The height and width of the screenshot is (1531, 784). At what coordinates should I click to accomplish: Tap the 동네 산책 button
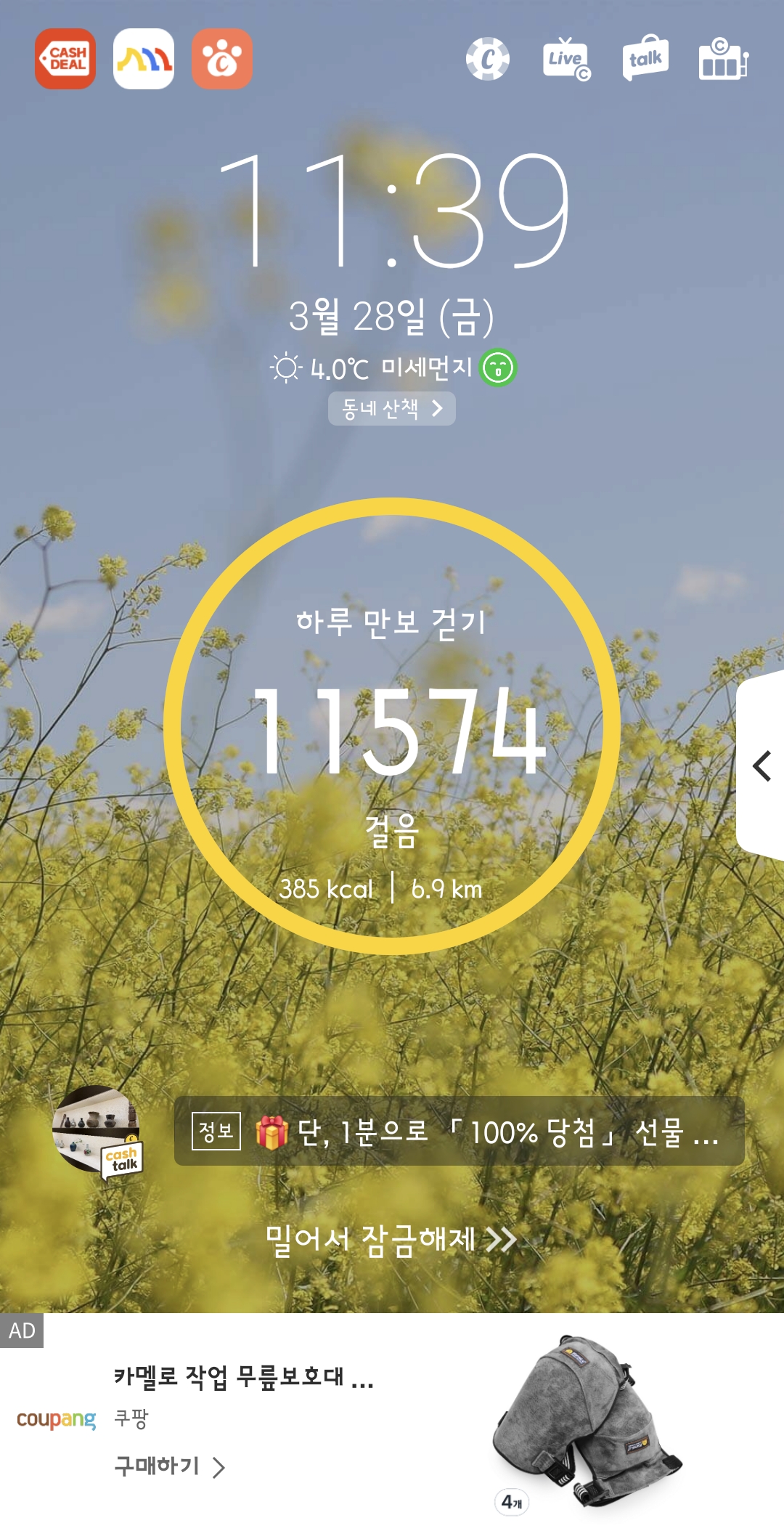[392, 408]
